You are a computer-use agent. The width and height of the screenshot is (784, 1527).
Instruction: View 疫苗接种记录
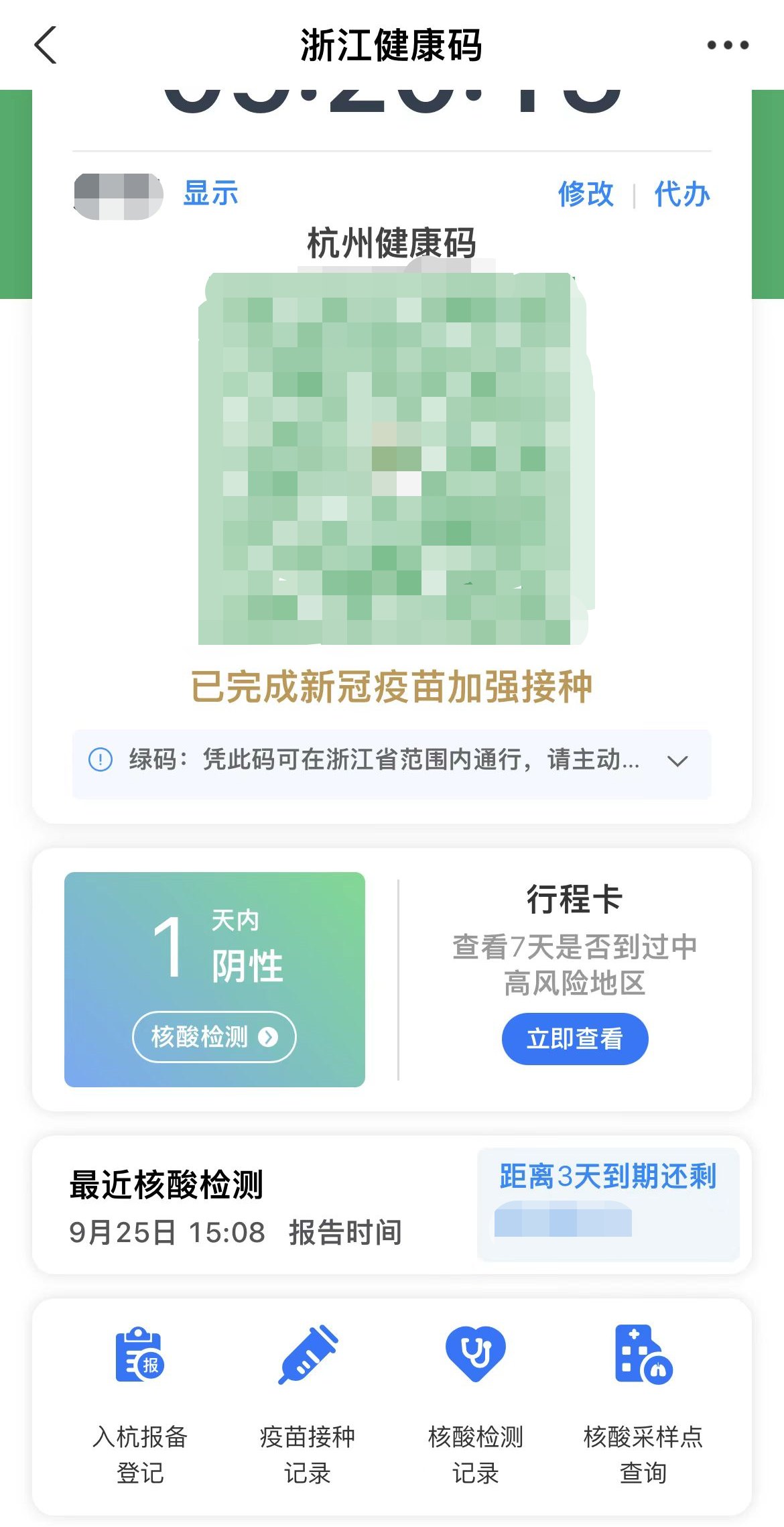[308, 1404]
